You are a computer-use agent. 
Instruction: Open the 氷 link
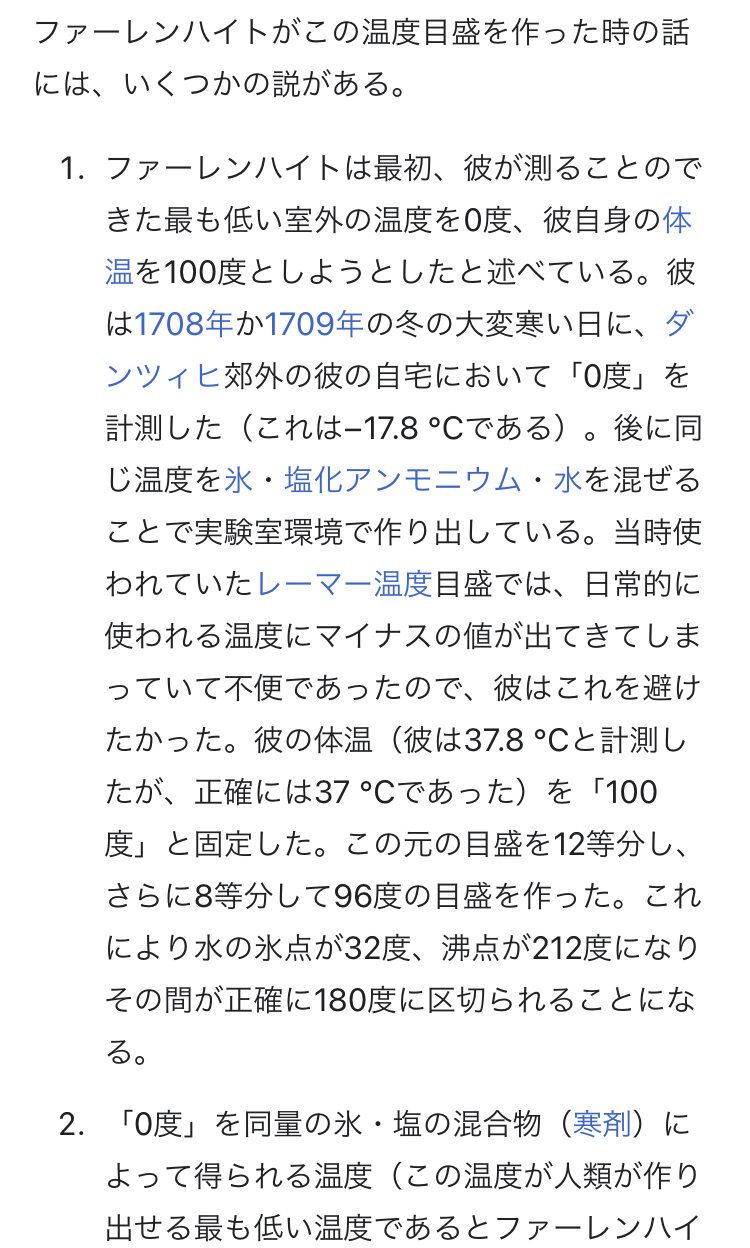[238, 480]
